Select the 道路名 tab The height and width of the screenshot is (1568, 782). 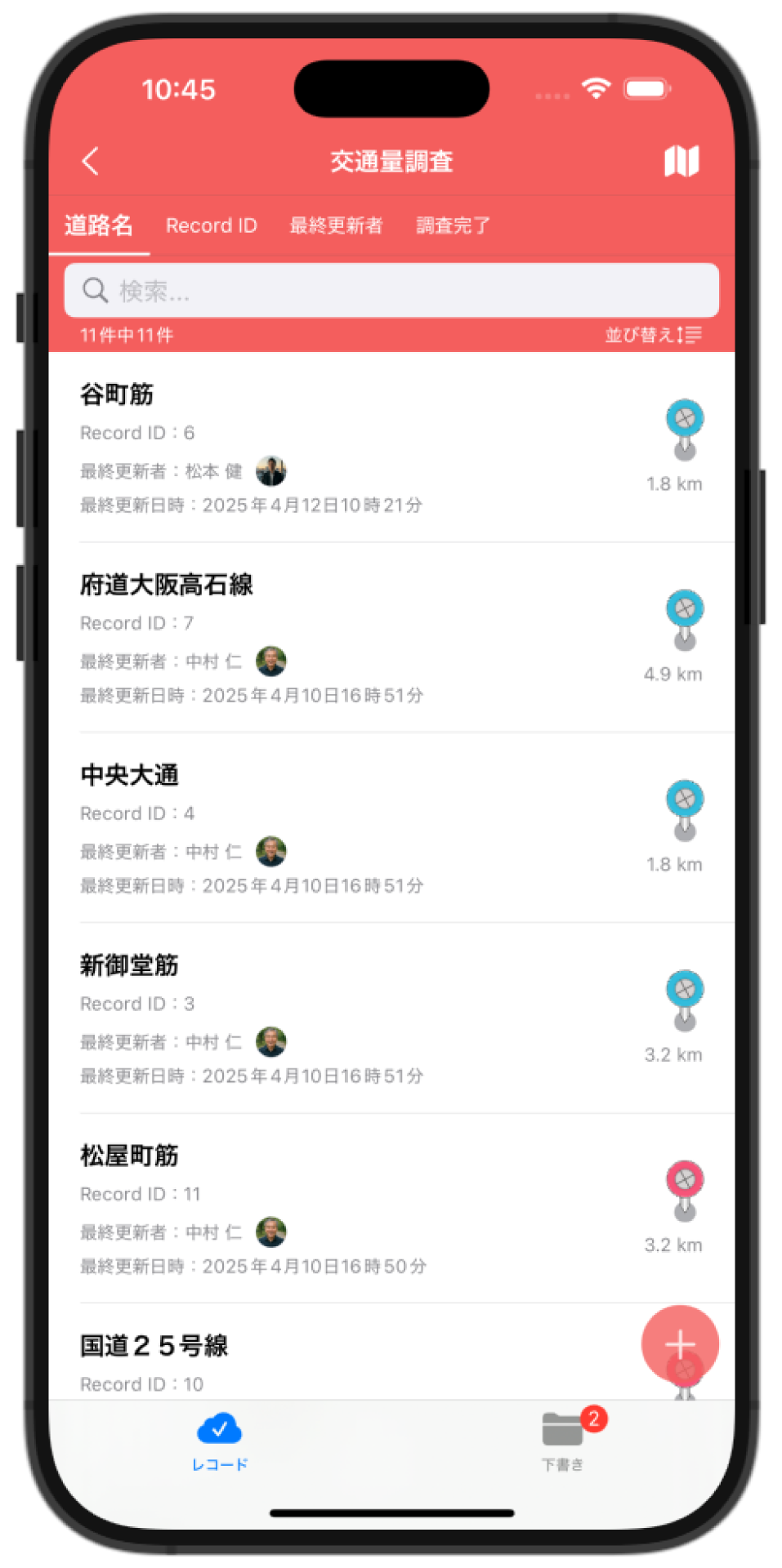tap(99, 225)
